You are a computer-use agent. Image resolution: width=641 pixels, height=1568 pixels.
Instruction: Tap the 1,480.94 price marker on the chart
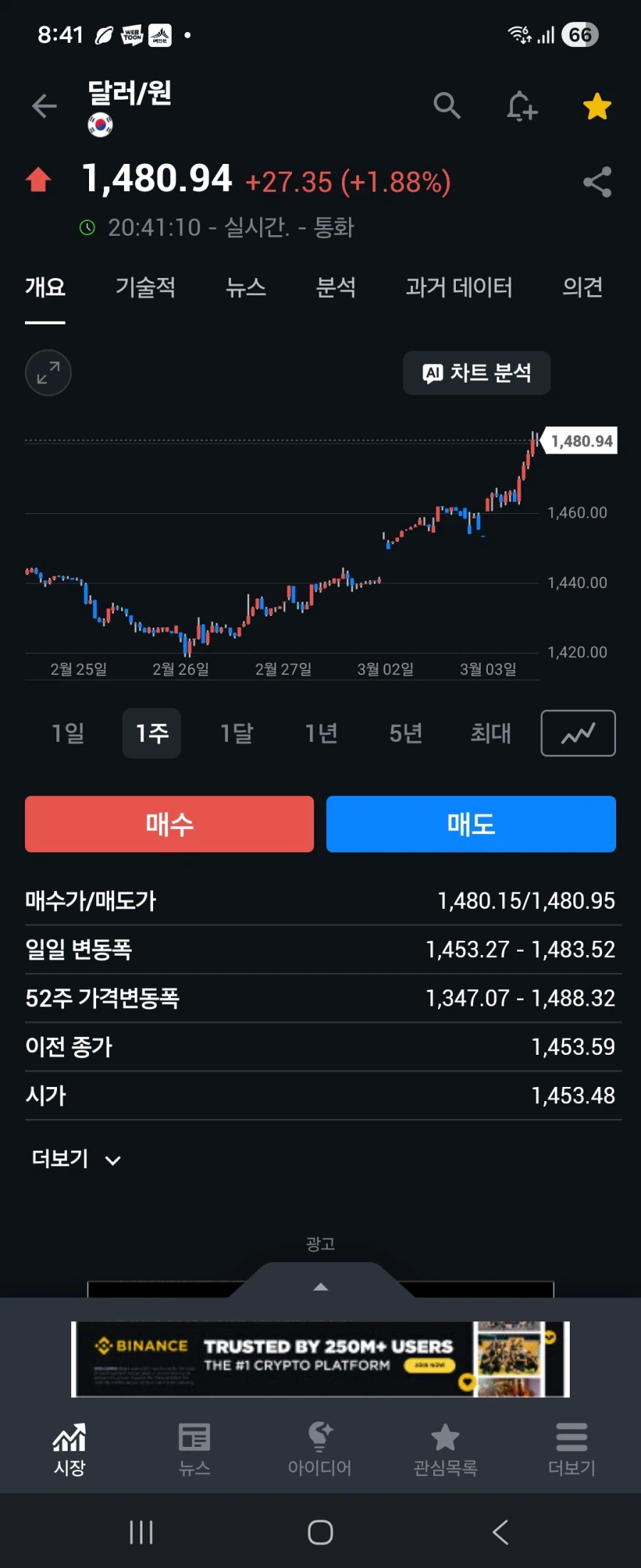[580, 441]
